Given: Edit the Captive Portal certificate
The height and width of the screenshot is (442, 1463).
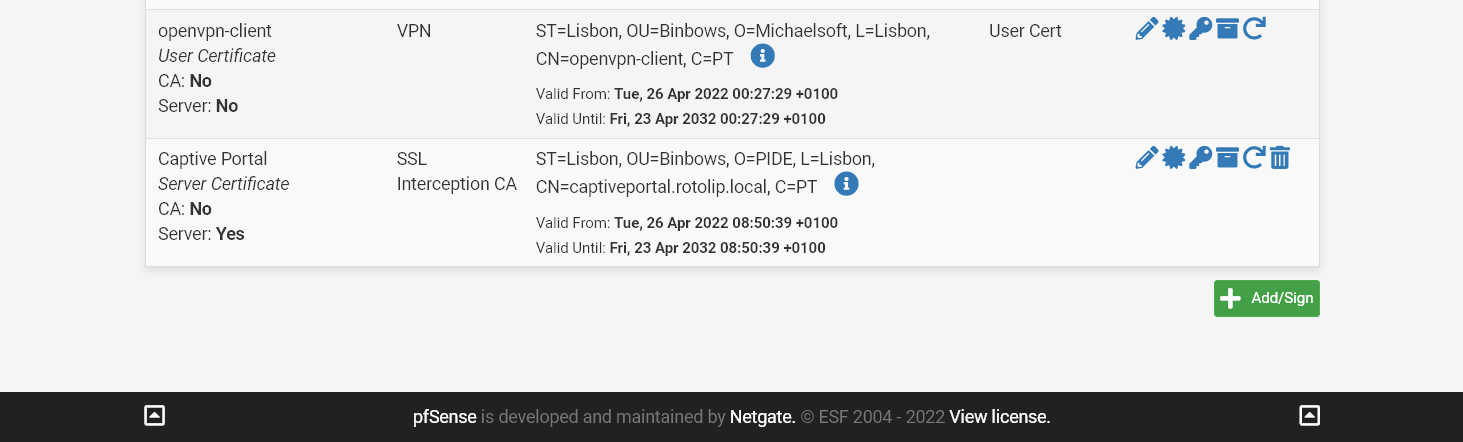Looking at the screenshot, I should click(x=1146, y=158).
